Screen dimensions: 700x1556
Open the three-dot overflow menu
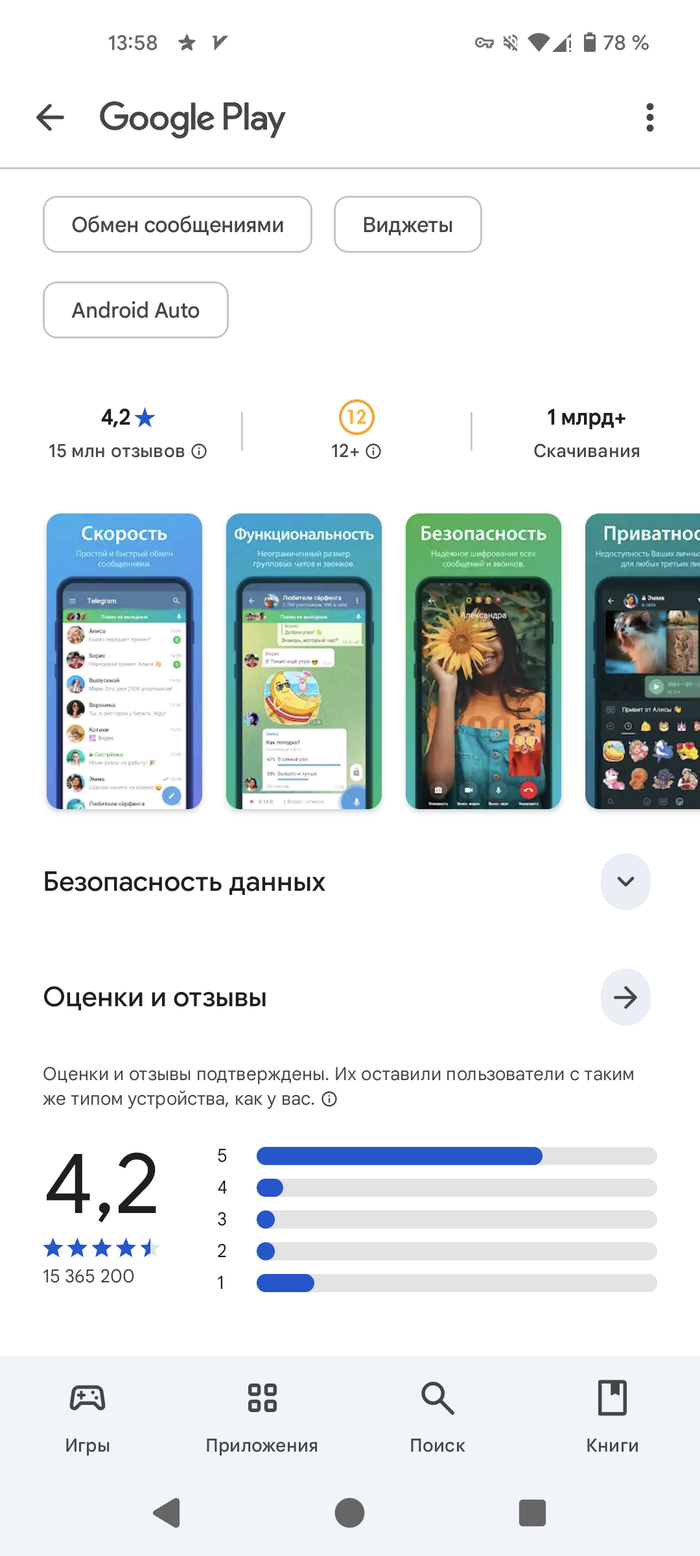650,118
